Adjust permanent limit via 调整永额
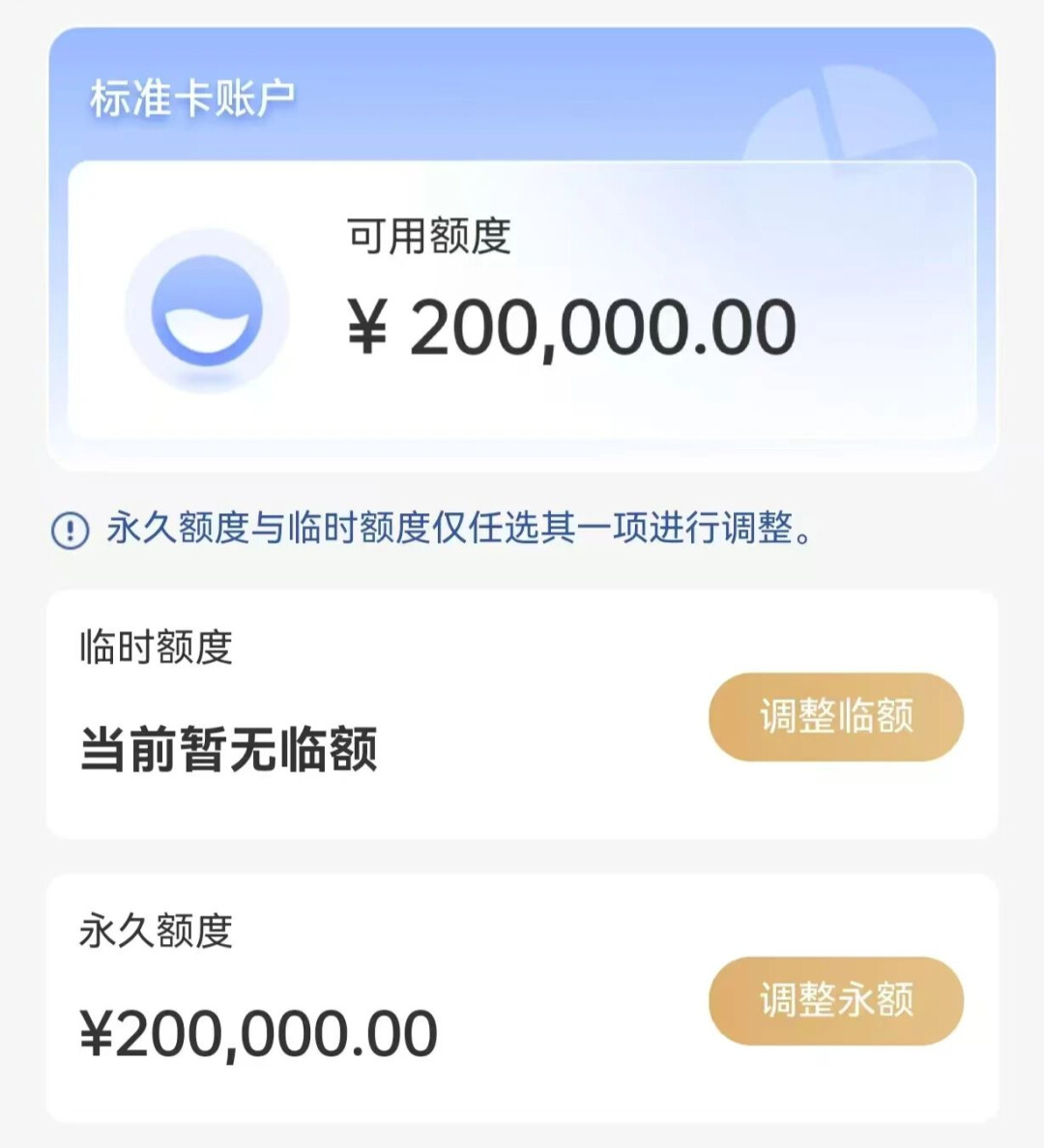This screenshot has height=1148, width=1044. (x=836, y=1000)
